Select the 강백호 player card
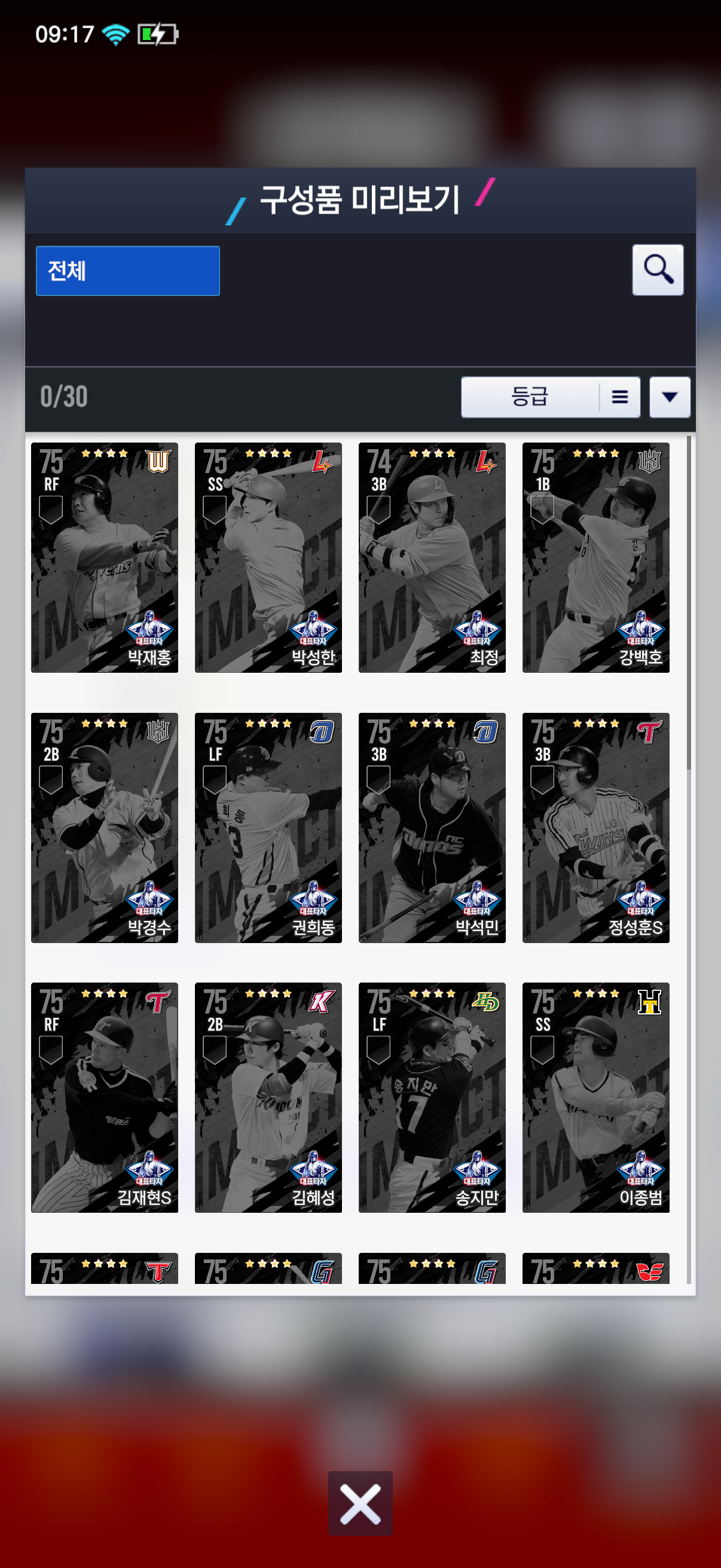 pos(595,557)
